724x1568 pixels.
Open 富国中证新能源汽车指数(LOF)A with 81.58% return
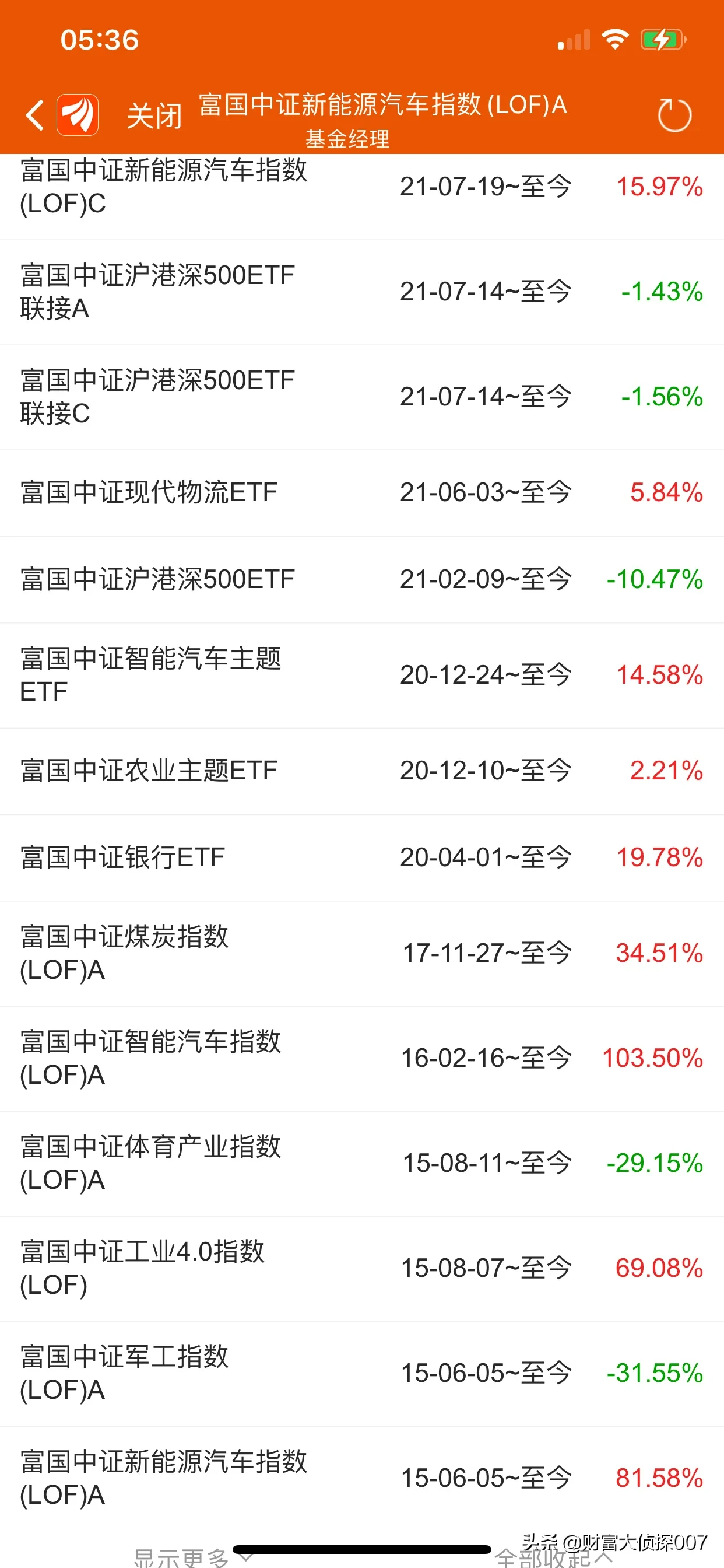pos(362,1479)
